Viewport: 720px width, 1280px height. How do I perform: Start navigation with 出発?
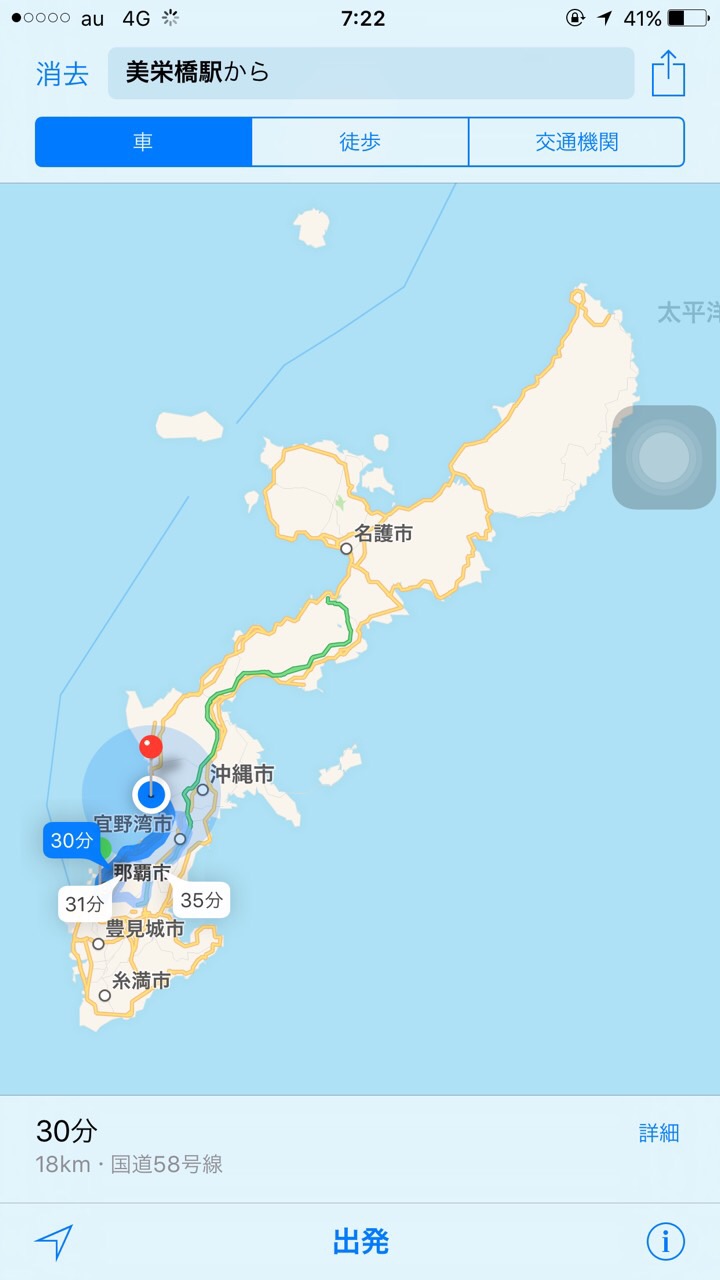click(x=360, y=1242)
